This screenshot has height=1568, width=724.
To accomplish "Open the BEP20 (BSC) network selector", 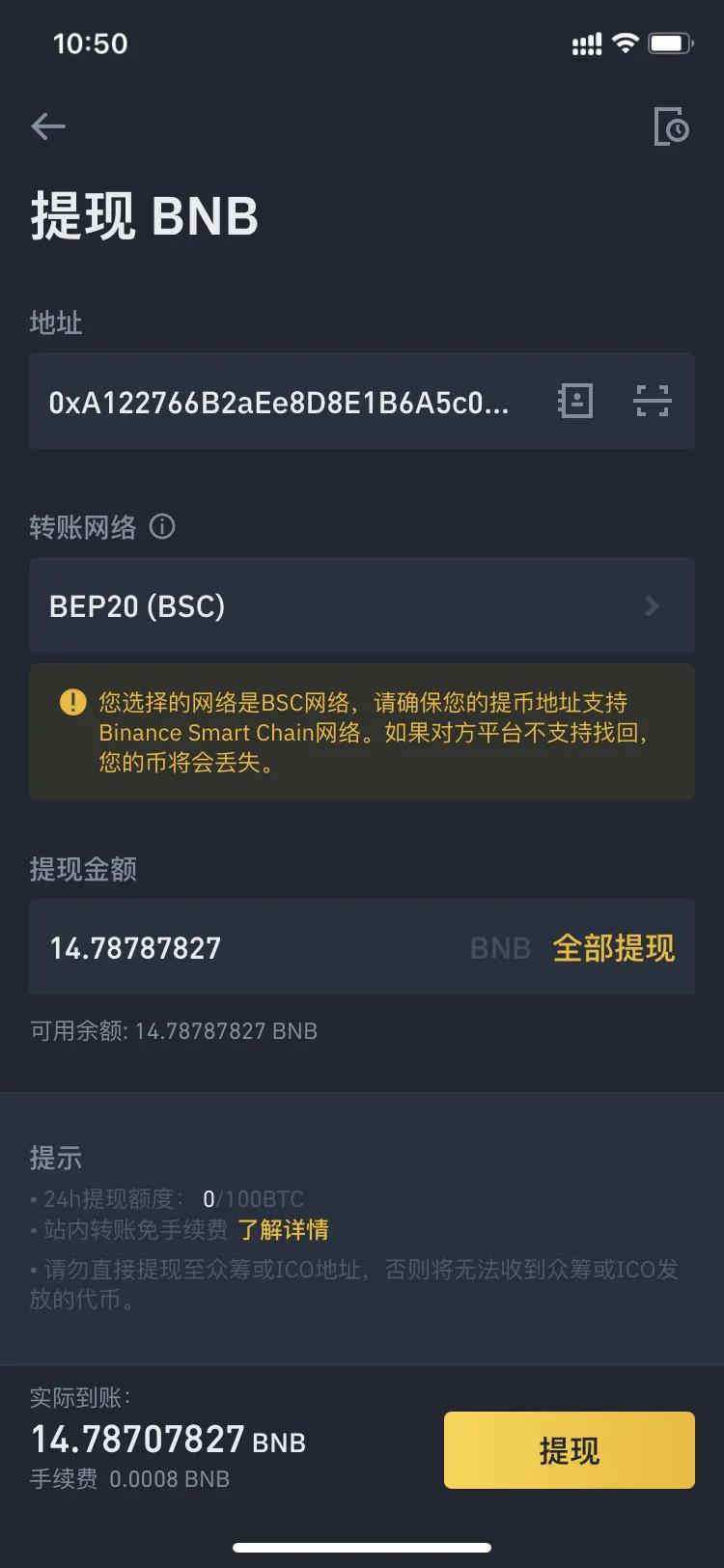I will pos(362,605).
